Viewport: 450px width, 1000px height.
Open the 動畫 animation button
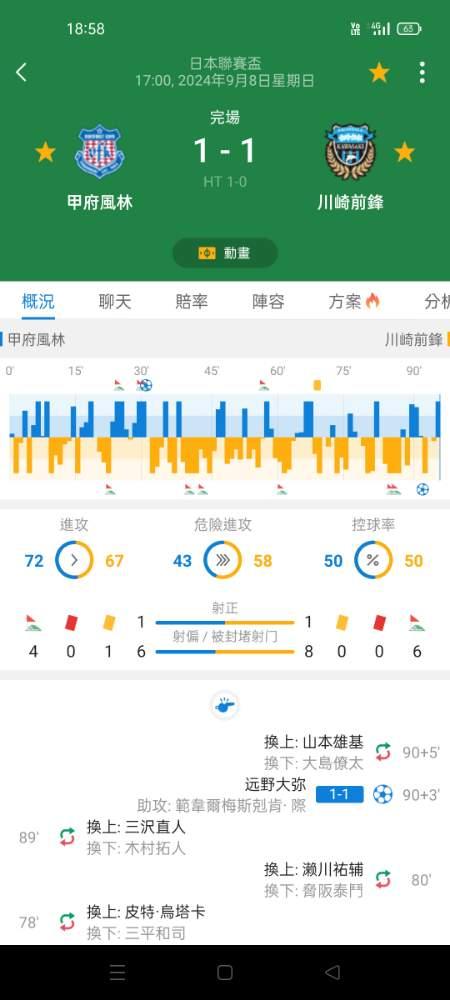(225, 253)
